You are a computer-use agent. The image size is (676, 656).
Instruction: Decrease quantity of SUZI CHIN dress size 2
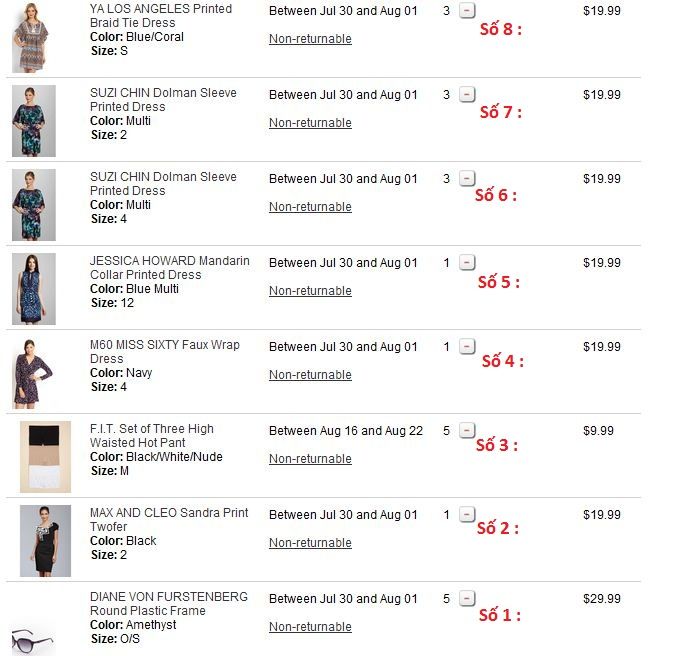[x=467, y=95]
